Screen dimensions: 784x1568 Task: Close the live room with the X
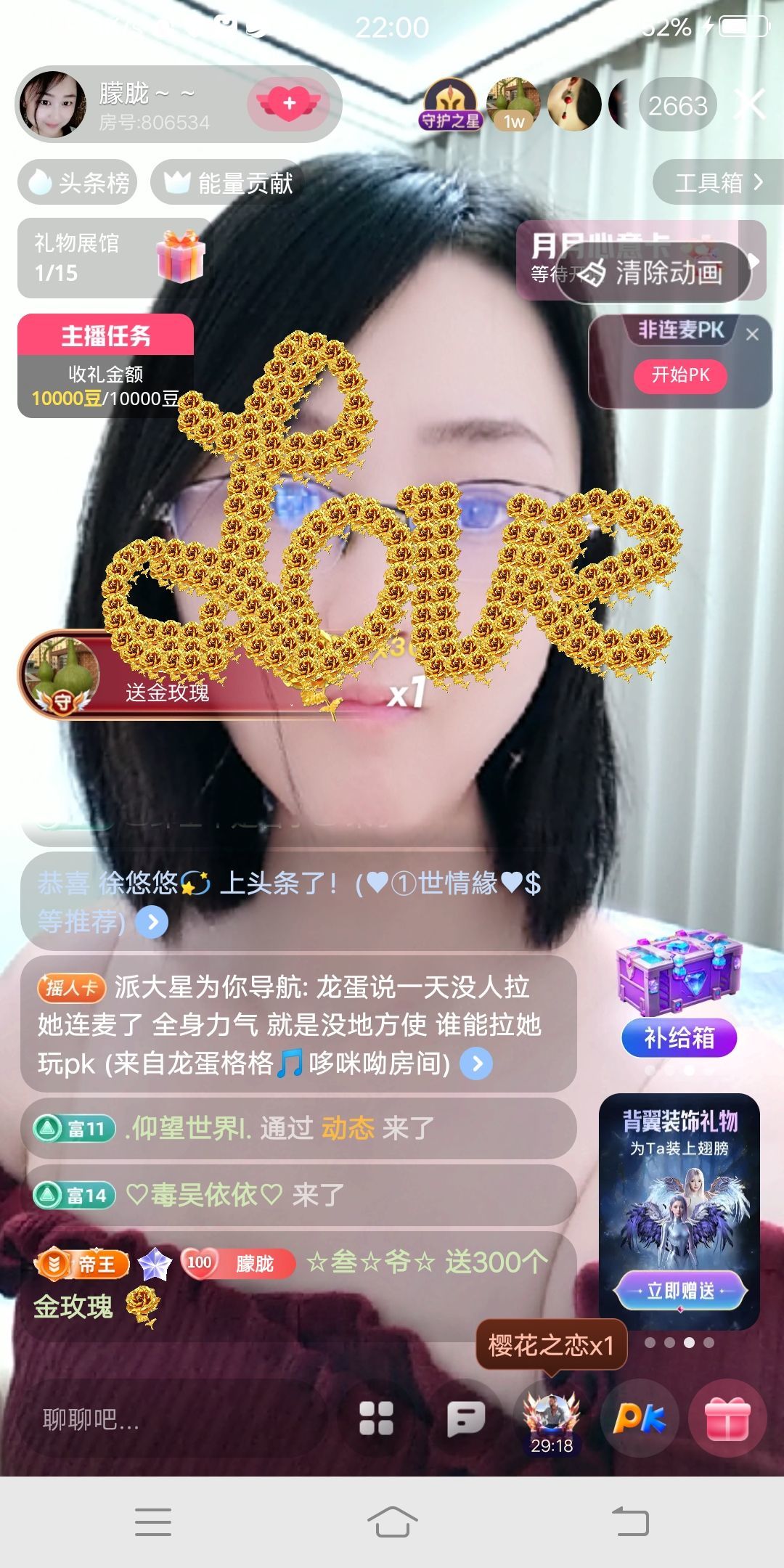(x=751, y=105)
